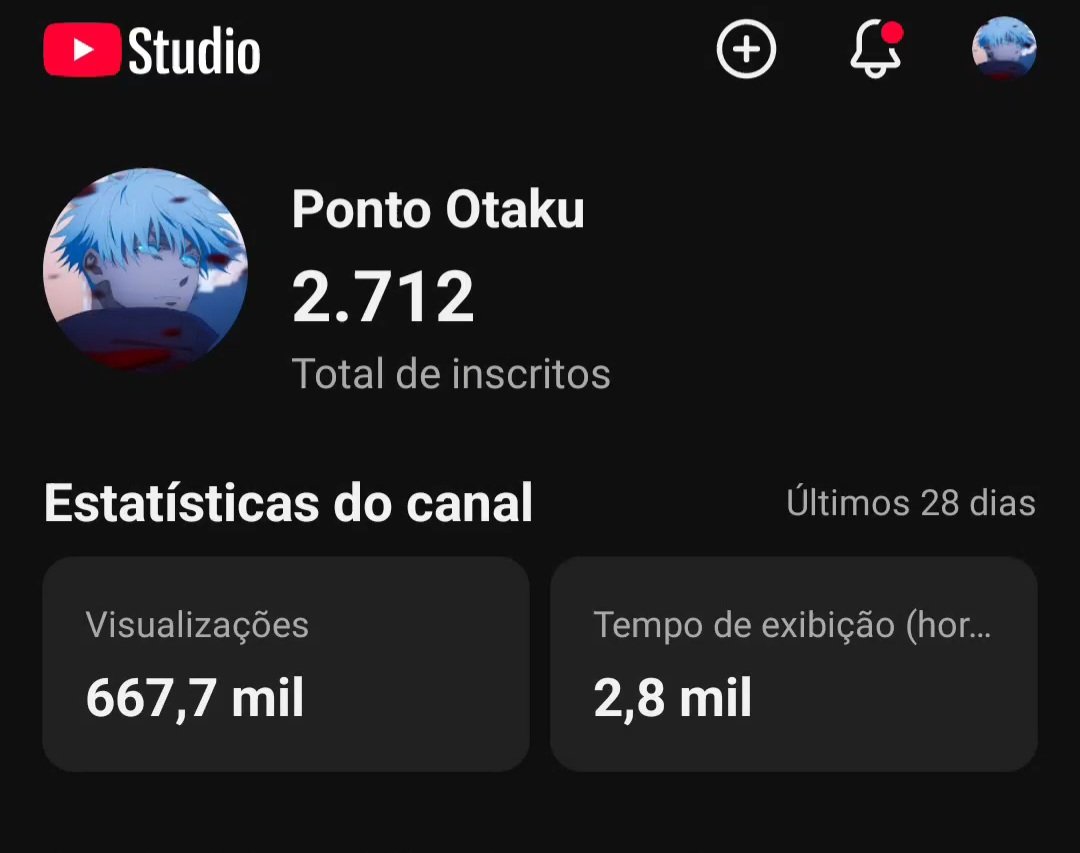
Task: Open the Tempo de exibição card
Action: pyautogui.click(x=793, y=664)
